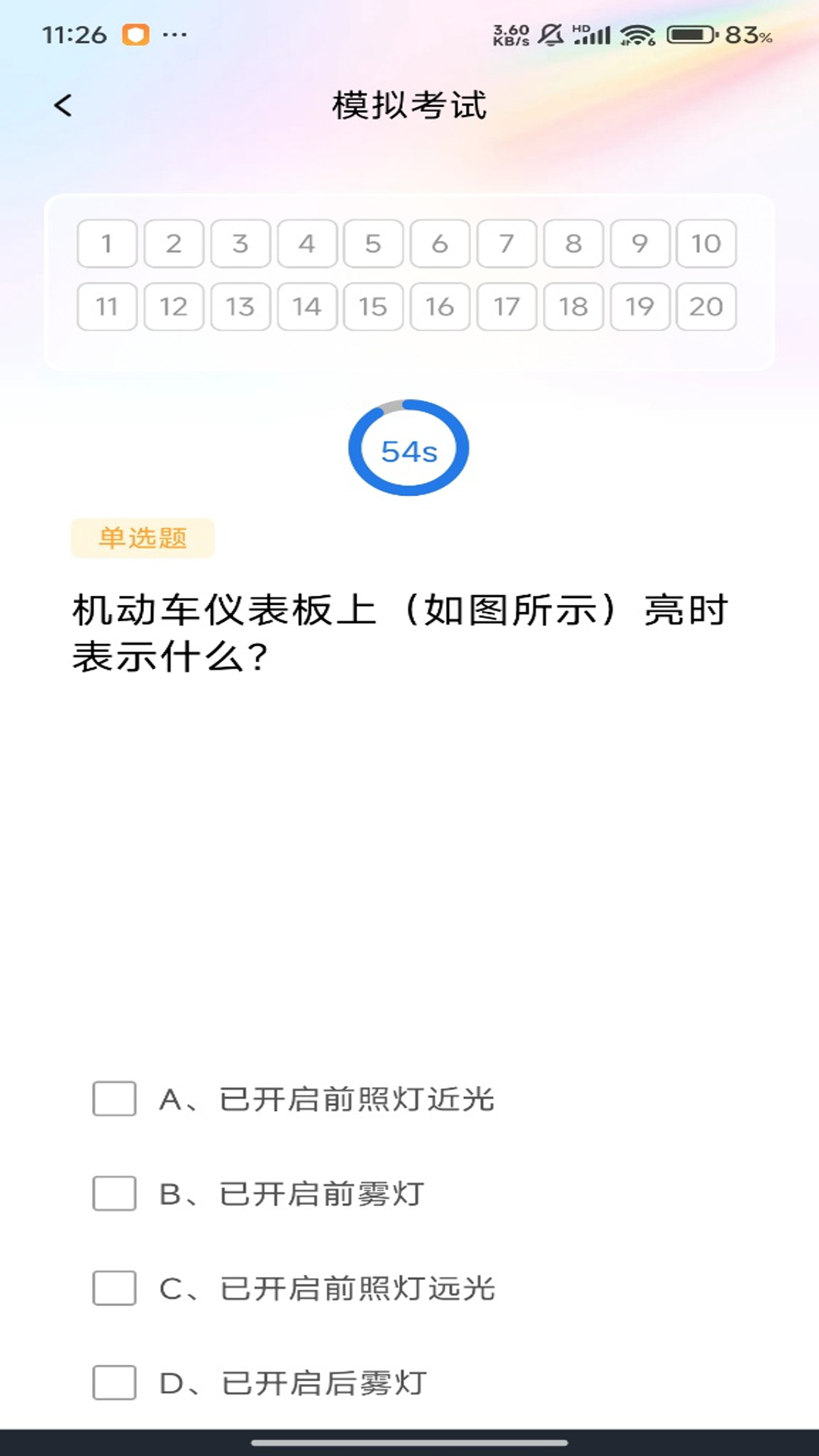Open question 15 from the grid

373,306
